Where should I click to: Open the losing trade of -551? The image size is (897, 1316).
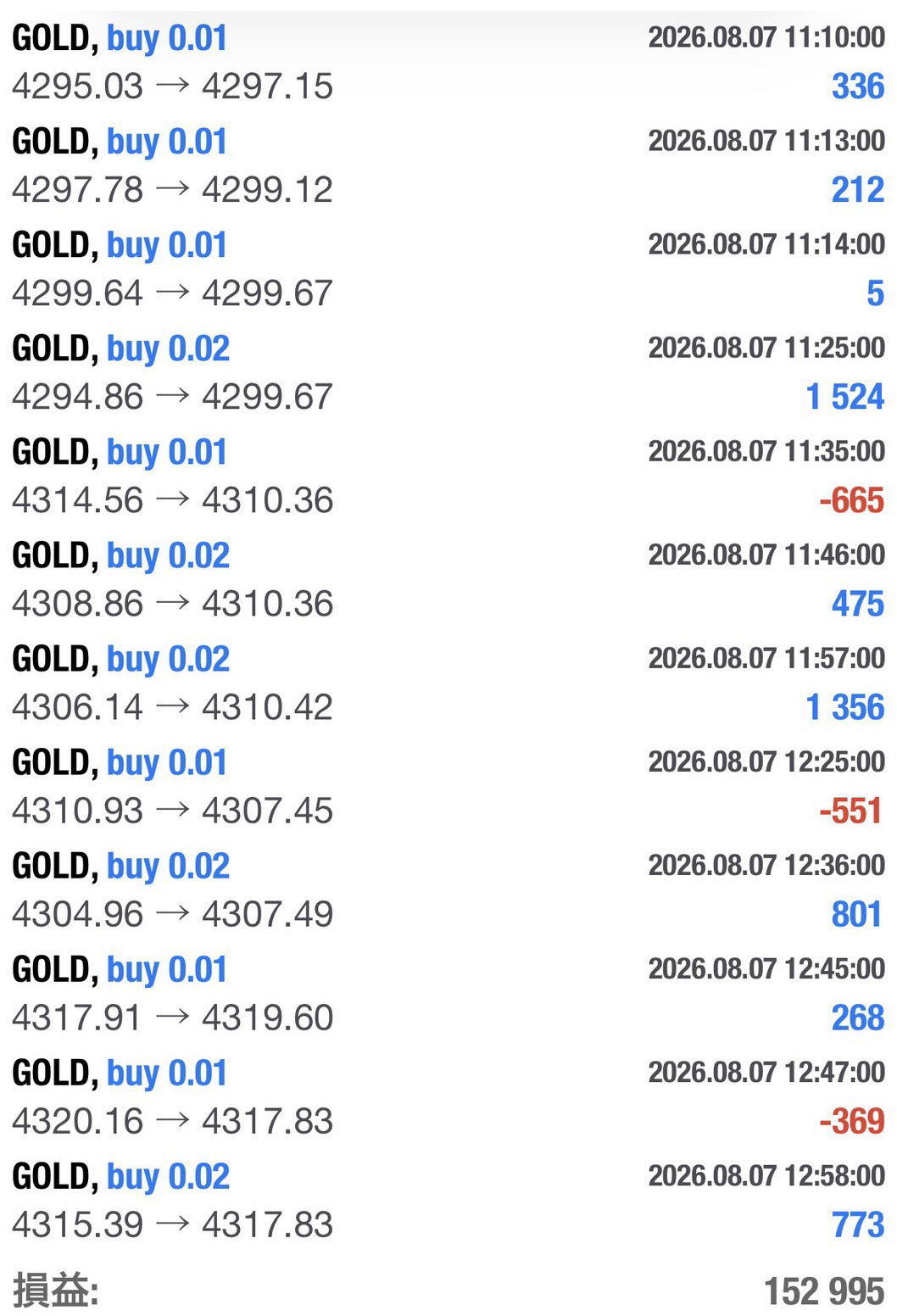[448, 786]
